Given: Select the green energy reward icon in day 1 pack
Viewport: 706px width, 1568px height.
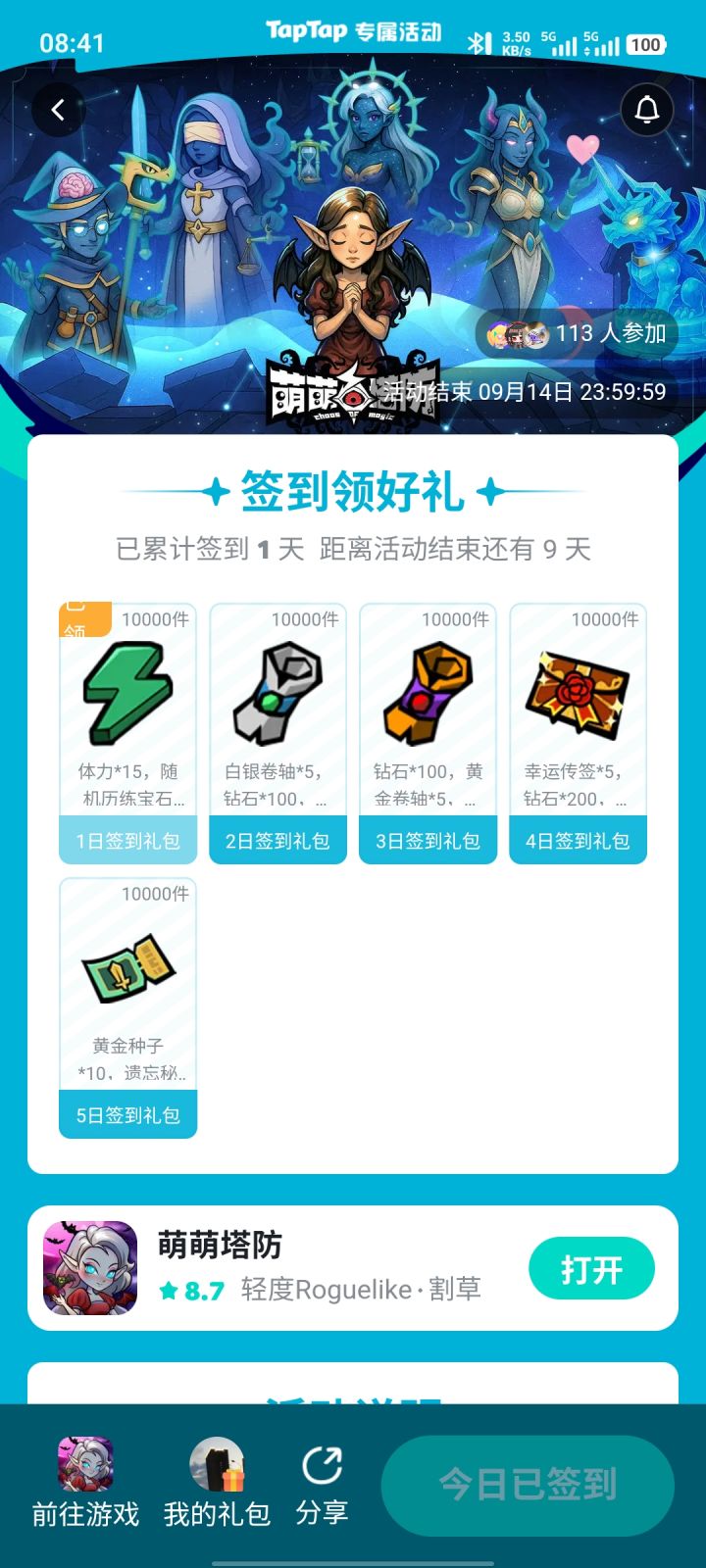Looking at the screenshot, I should click(x=127, y=691).
